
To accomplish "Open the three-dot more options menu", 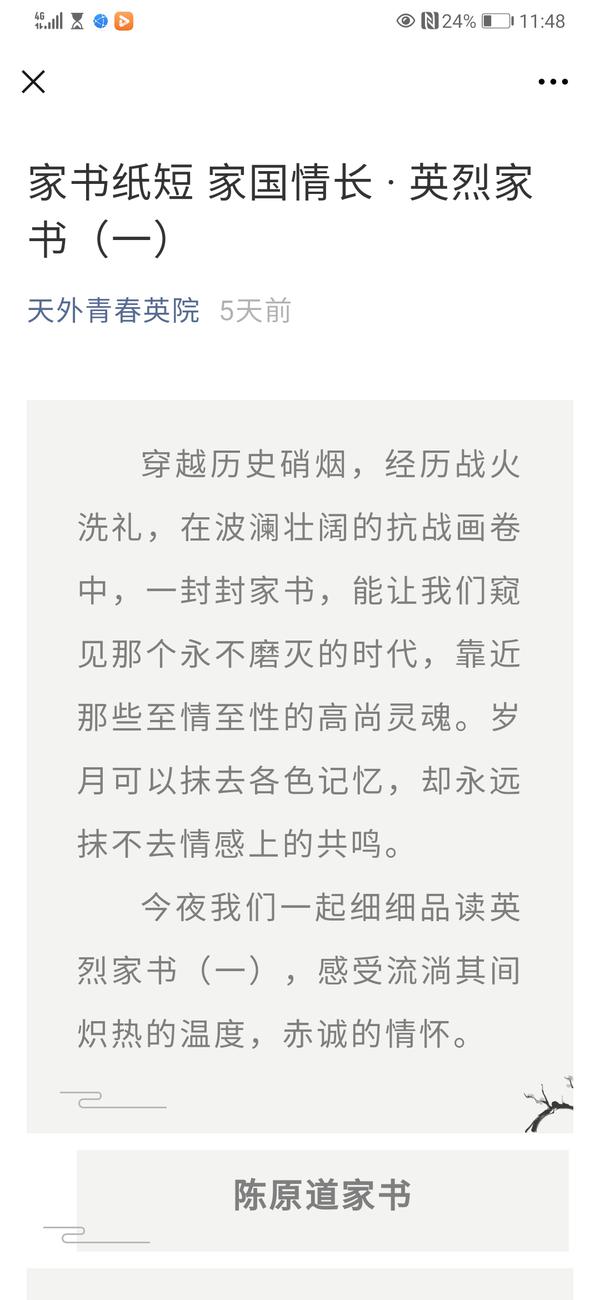I will (x=552, y=82).
